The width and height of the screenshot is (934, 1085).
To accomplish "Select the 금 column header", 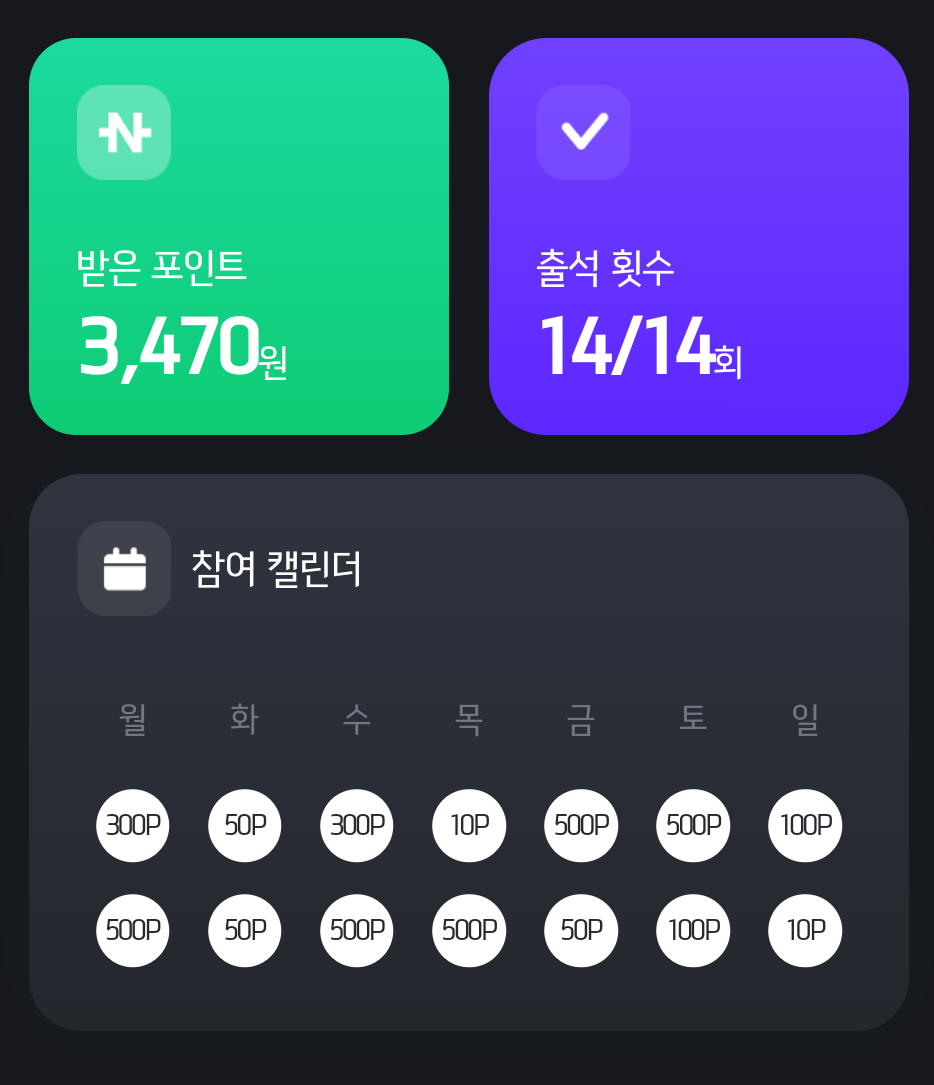I will [x=581, y=718].
